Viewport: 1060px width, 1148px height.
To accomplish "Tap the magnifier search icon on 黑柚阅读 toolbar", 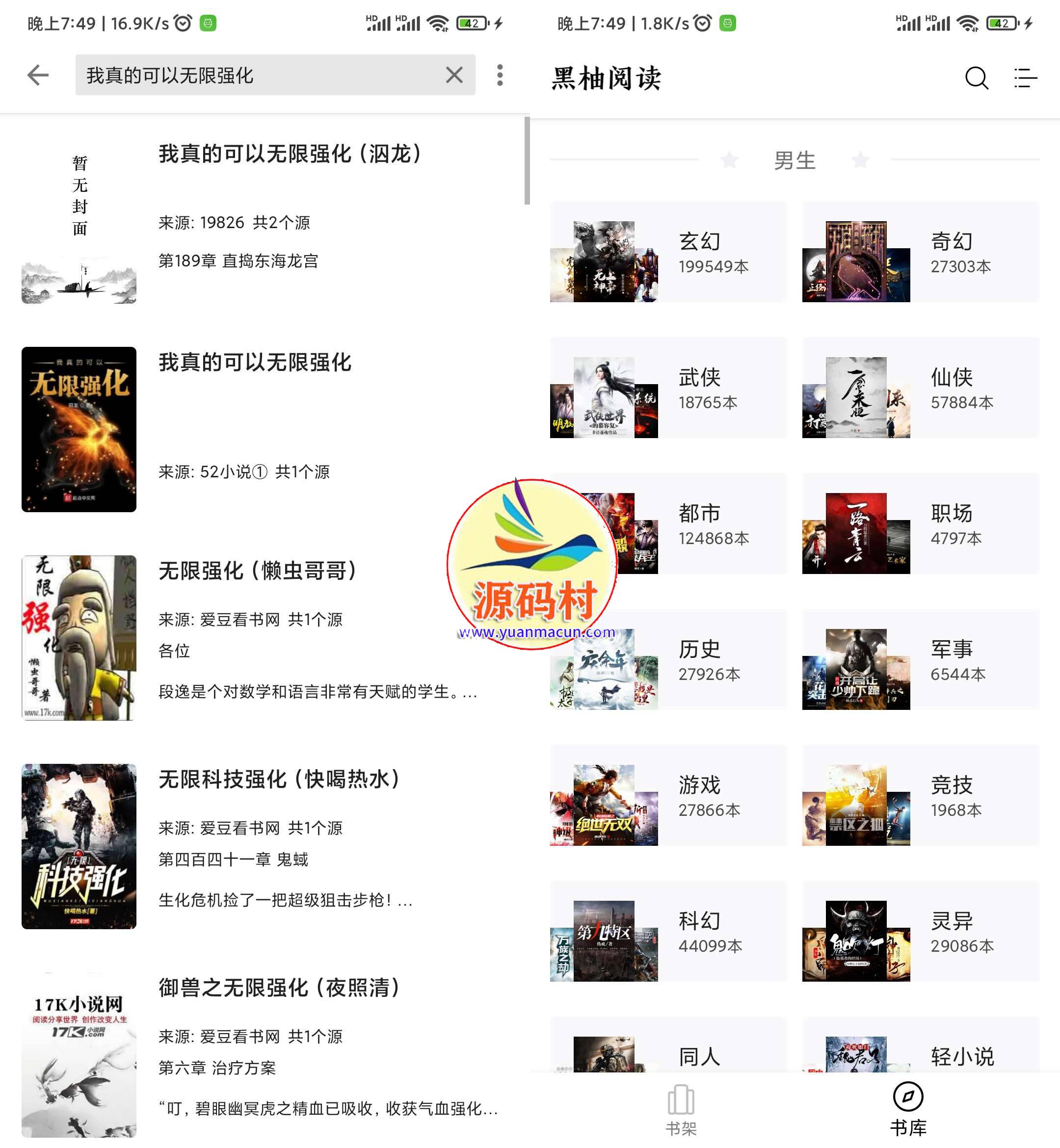I will (x=978, y=79).
